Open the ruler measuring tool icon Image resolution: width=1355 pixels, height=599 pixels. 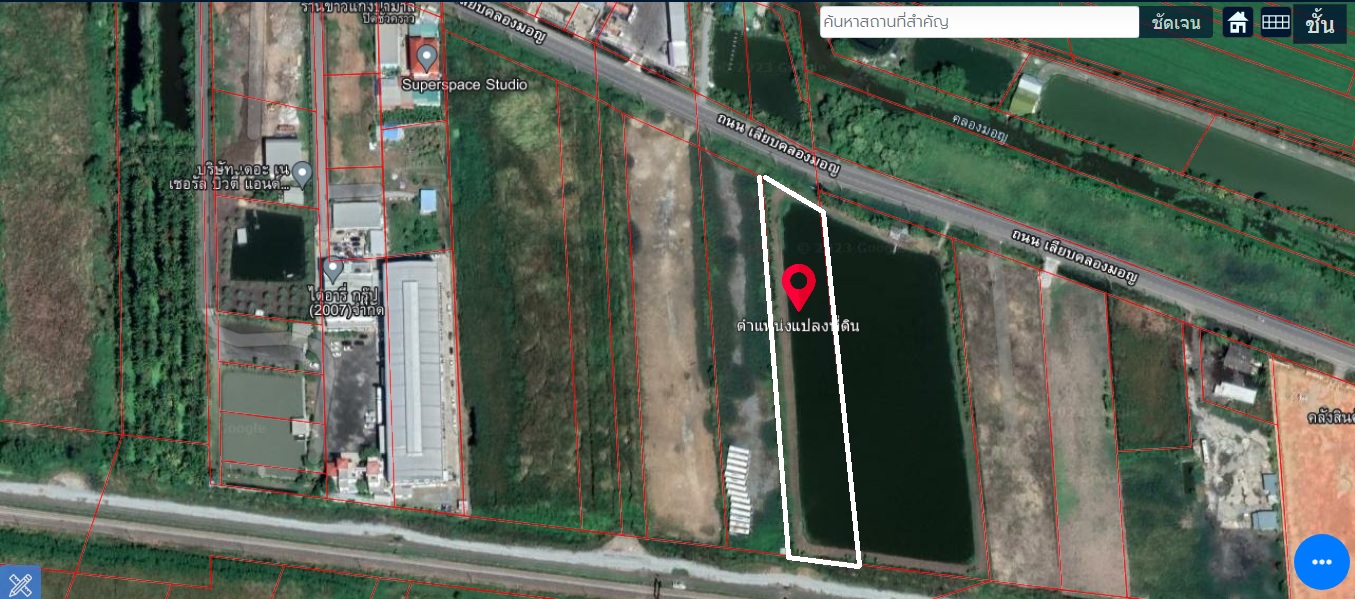pyautogui.click(x=19, y=583)
